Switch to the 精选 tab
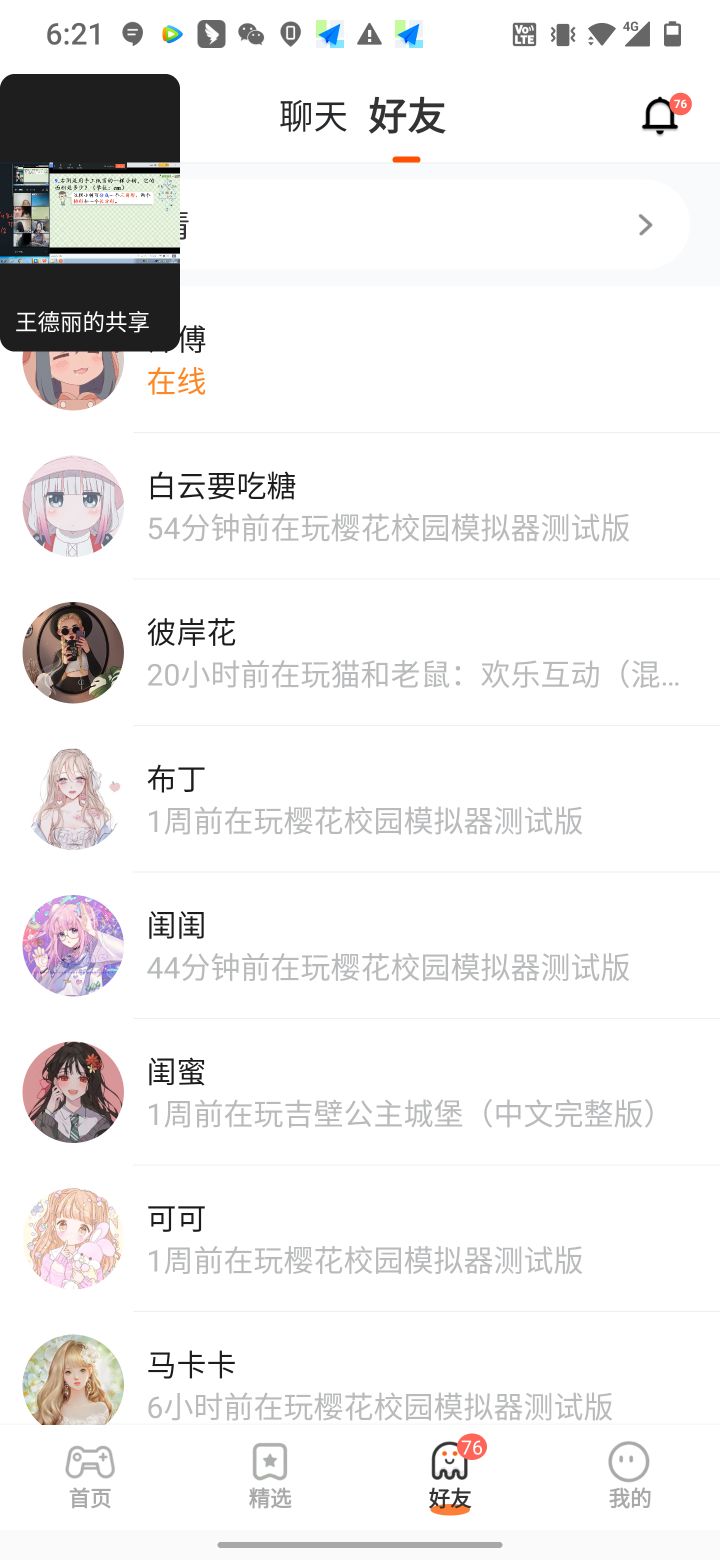Screen dimensions: 720x1560 (x=270, y=1476)
